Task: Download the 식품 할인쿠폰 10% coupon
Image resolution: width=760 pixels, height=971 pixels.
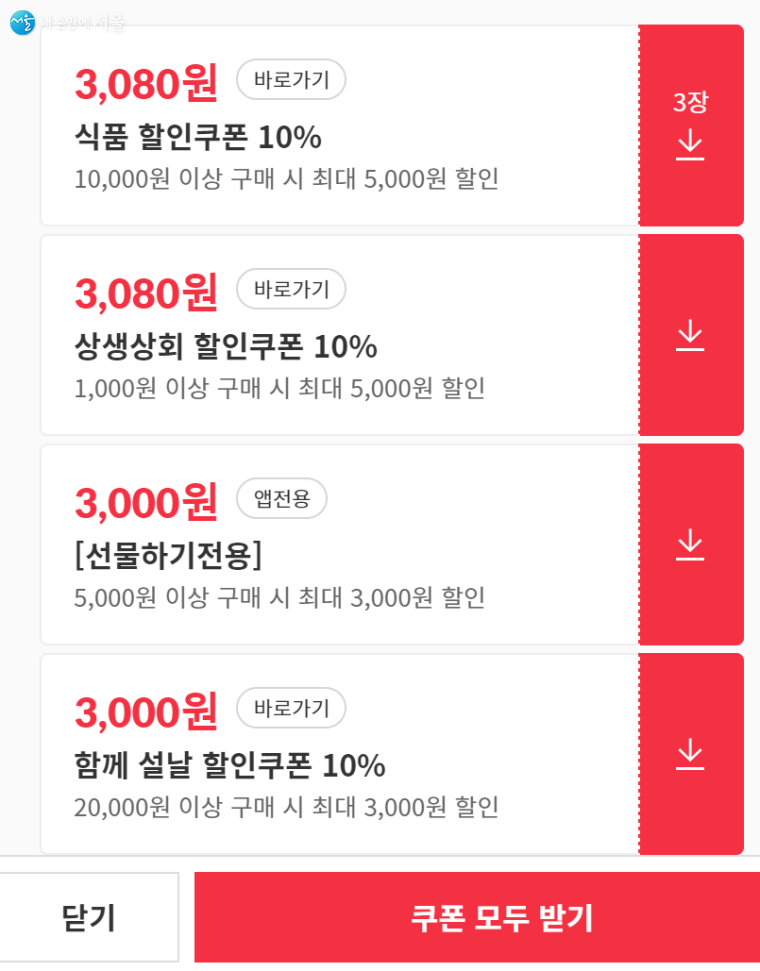Action: point(690,126)
